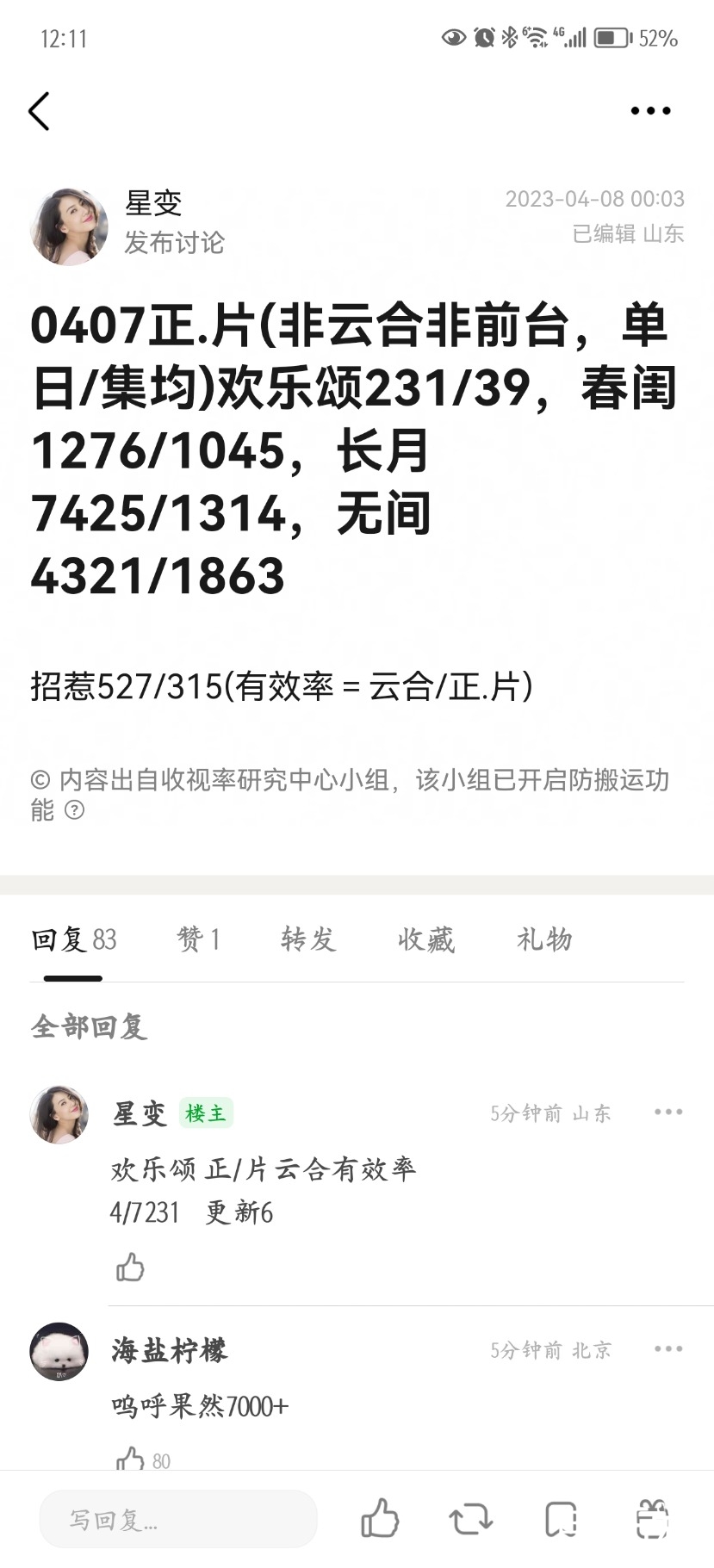Like 星变's comment with the thumbs-up
Image resolution: width=714 pixels, height=1568 pixels.
click(x=129, y=1268)
